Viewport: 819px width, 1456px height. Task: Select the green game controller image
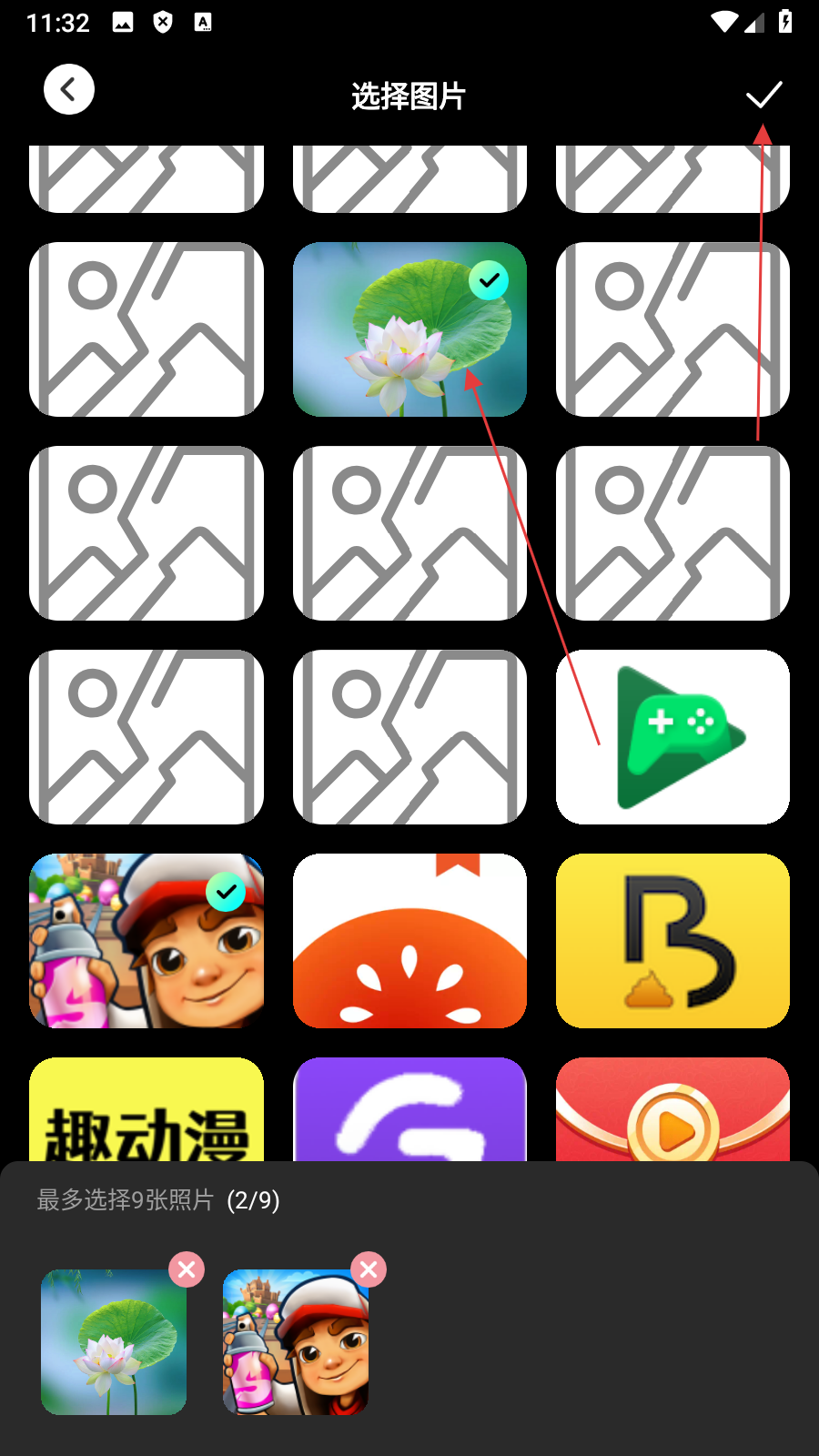[672, 737]
